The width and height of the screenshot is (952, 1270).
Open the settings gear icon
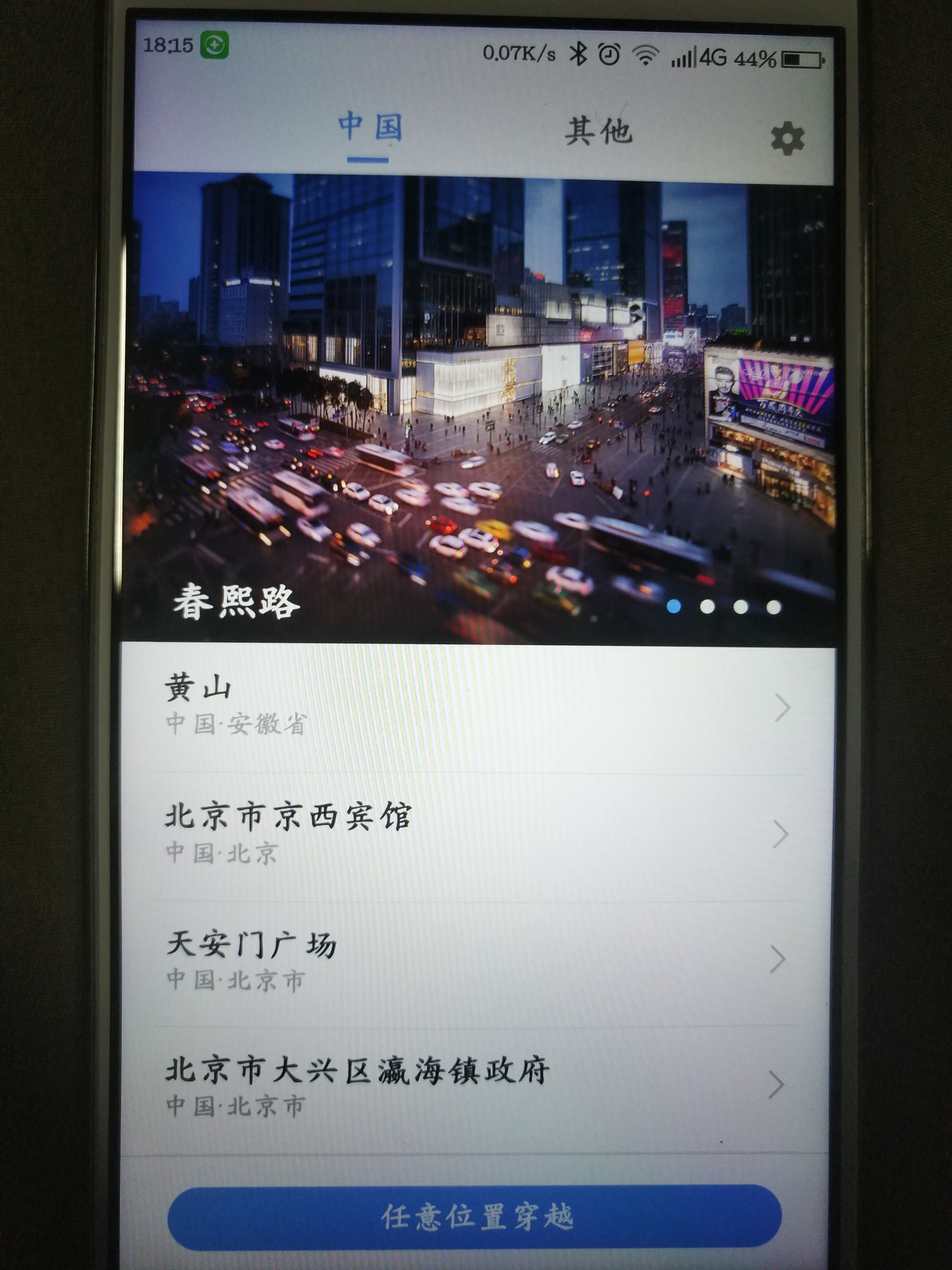(787, 138)
